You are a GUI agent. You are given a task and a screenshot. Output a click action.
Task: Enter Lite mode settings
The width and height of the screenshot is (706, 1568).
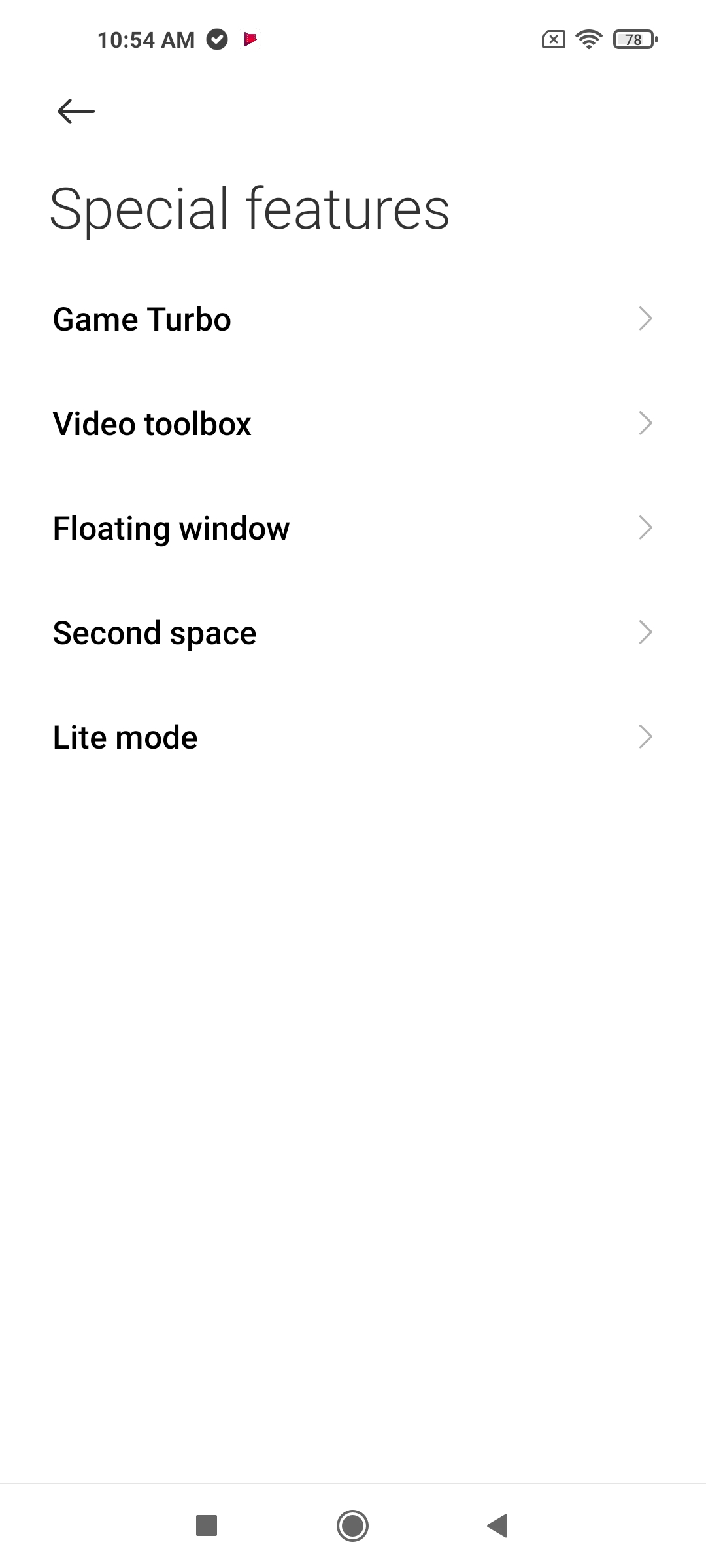pos(353,737)
